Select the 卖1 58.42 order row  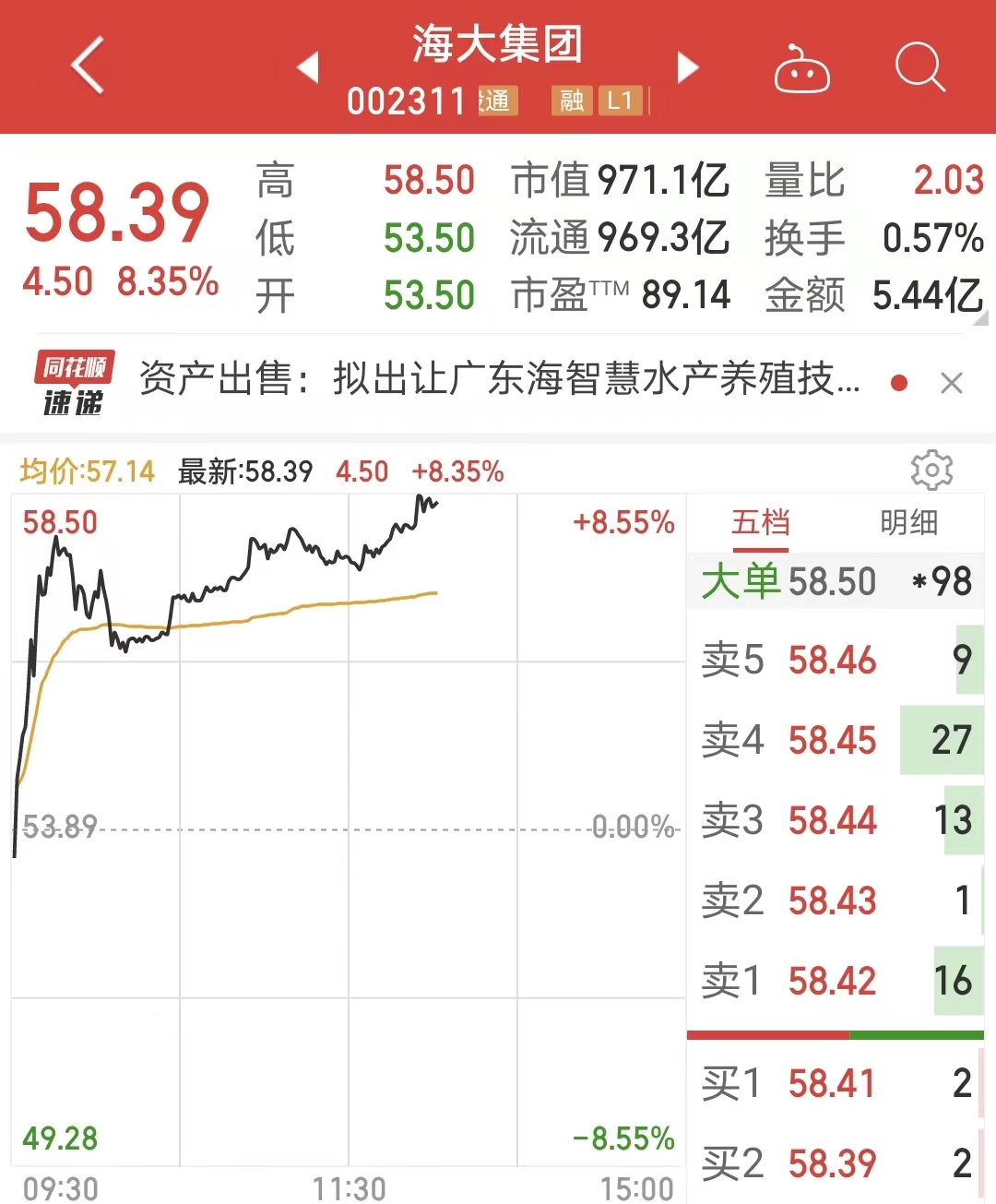click(x=835, y=981)
